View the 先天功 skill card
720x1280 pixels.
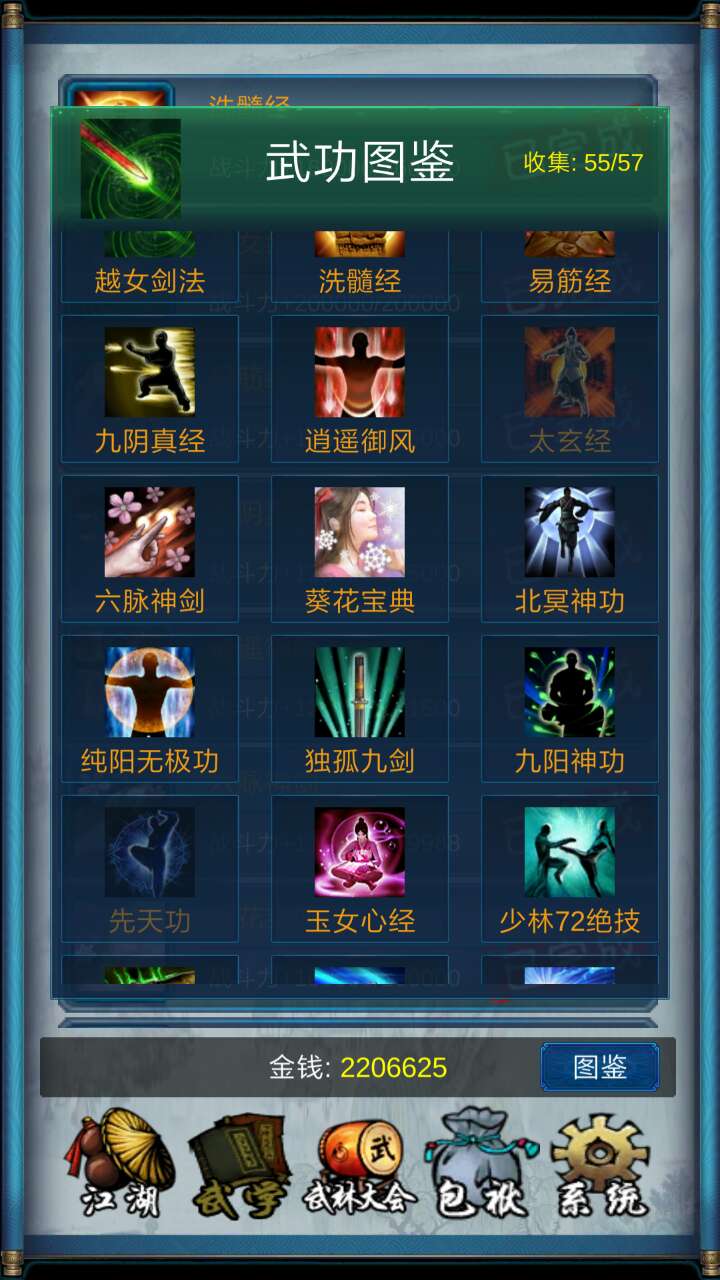pos(150,868)
